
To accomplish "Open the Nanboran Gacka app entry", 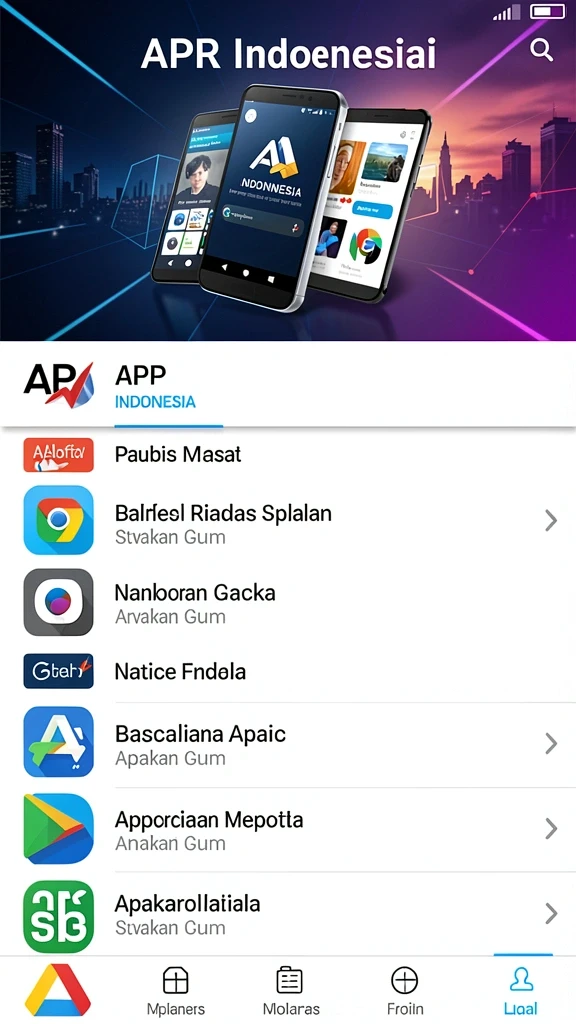I will tap(288, 602).
